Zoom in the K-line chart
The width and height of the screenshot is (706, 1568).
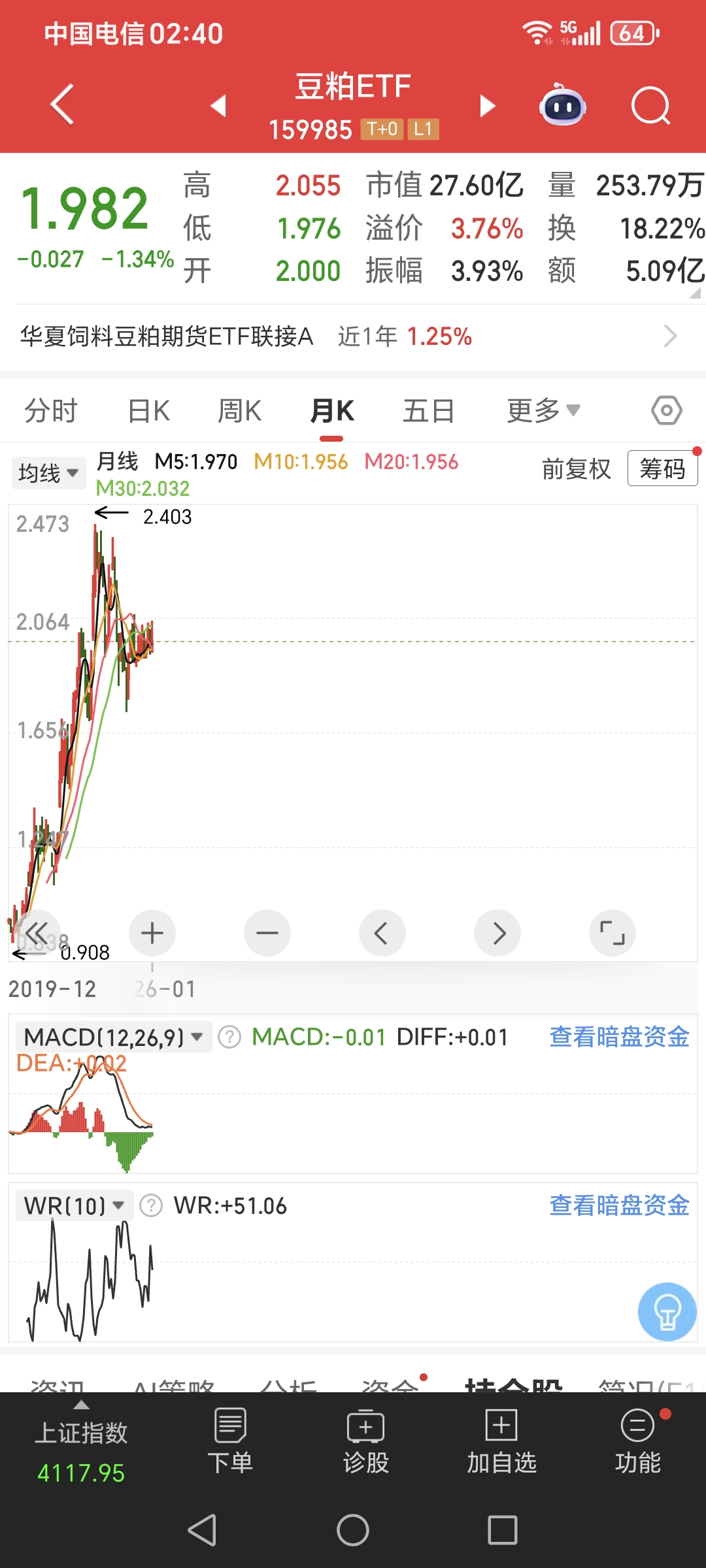(x=152, y=933)
